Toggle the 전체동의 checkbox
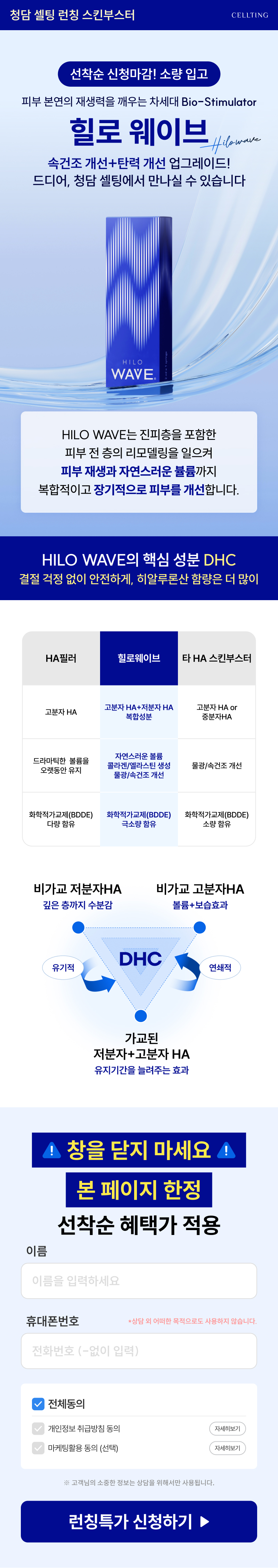 click(39, 1404)
